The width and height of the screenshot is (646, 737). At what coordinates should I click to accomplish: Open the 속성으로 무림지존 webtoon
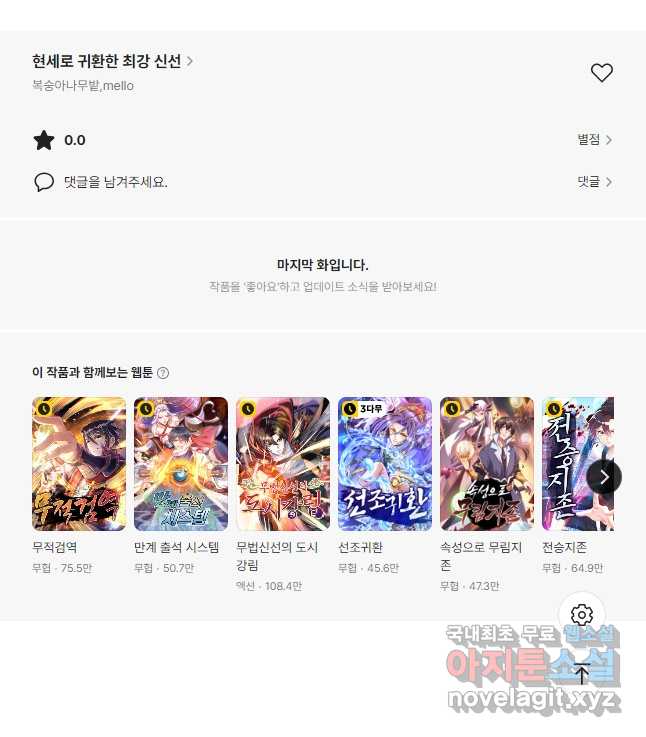point(487,464)
